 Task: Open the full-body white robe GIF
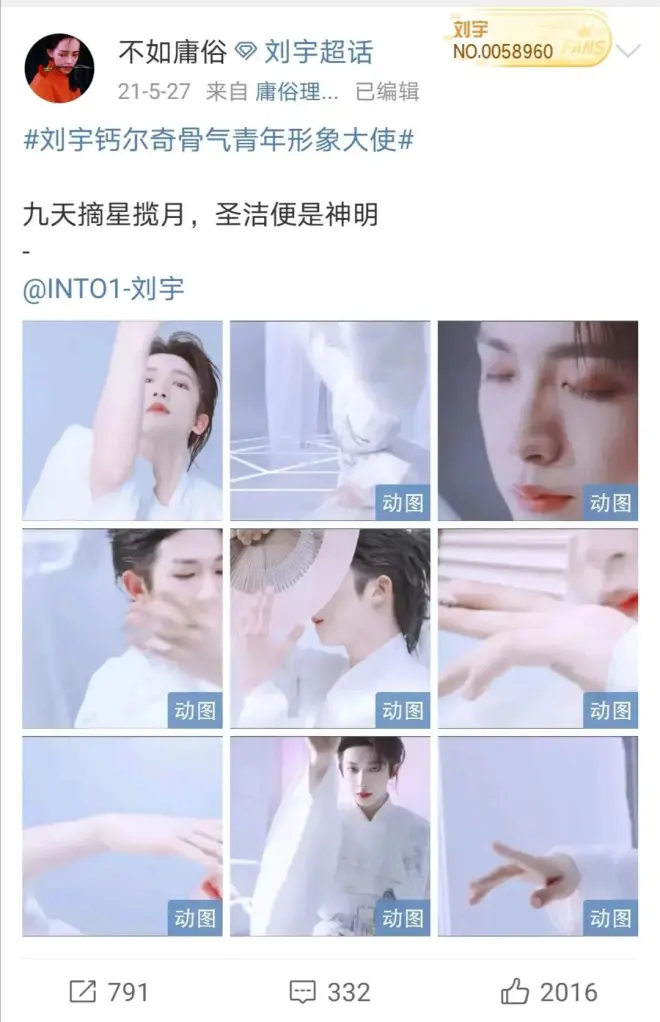330,836
